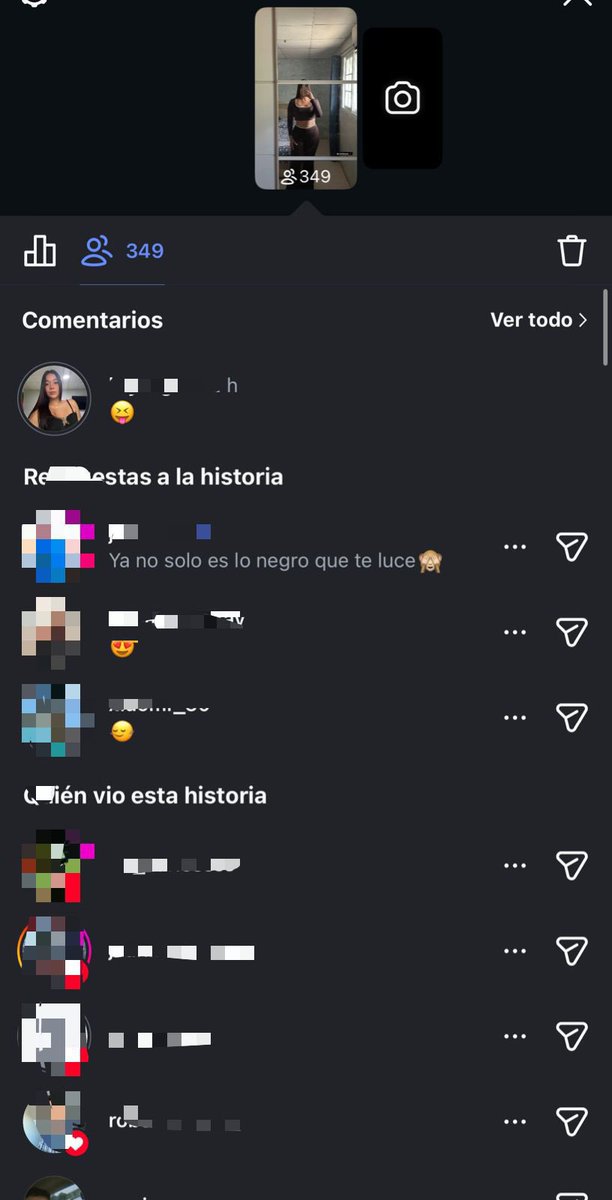Image resolution: width=612 pixels, height=1200 pixels.
Task: Delete this story with the trash icon
Action: click(x=571, y=251)
